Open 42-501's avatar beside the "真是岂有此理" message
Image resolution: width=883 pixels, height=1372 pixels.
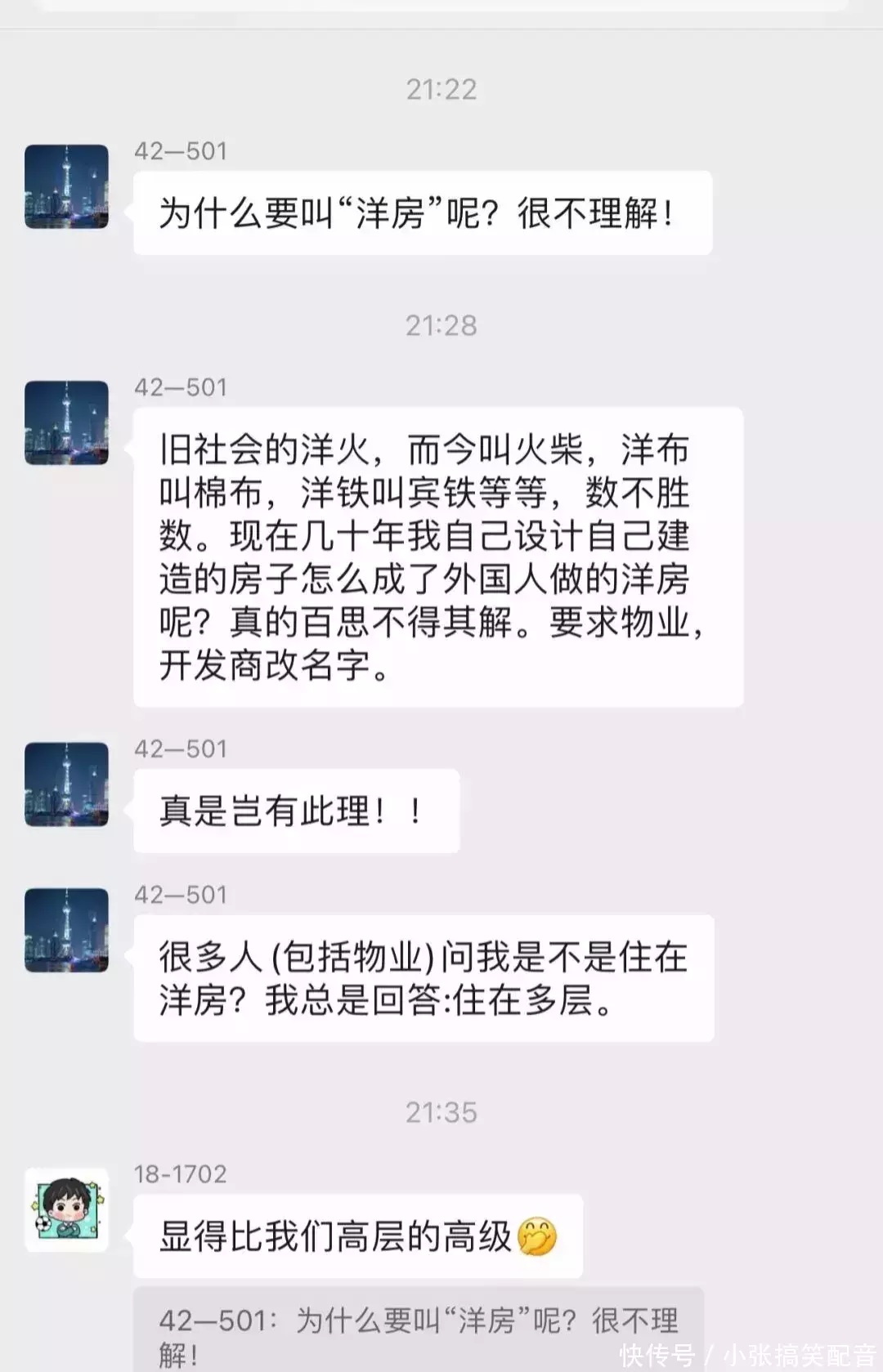pos(66,784)
